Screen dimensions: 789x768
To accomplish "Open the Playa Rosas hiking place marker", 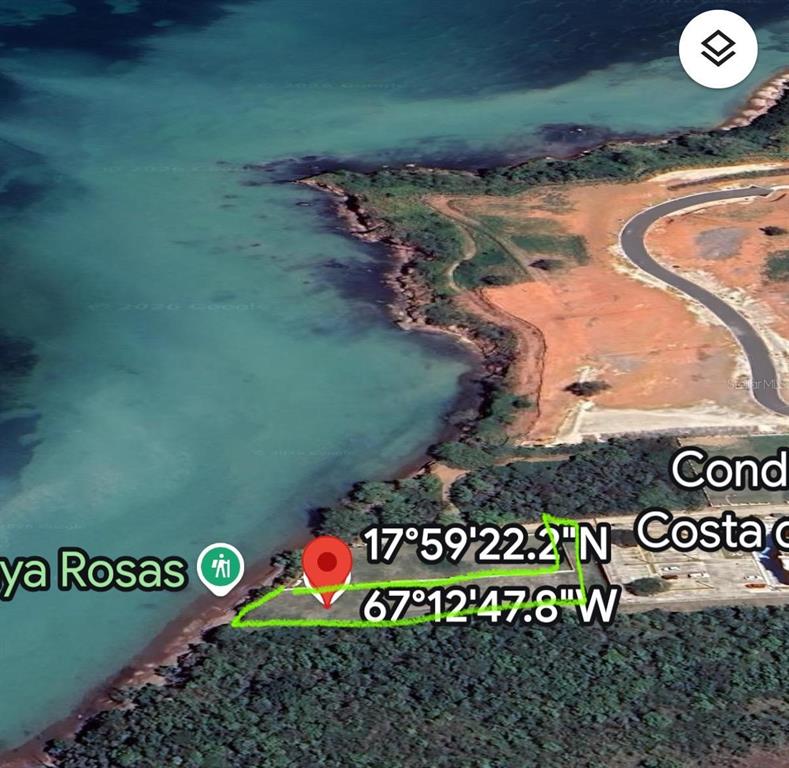I will [220, 567].
